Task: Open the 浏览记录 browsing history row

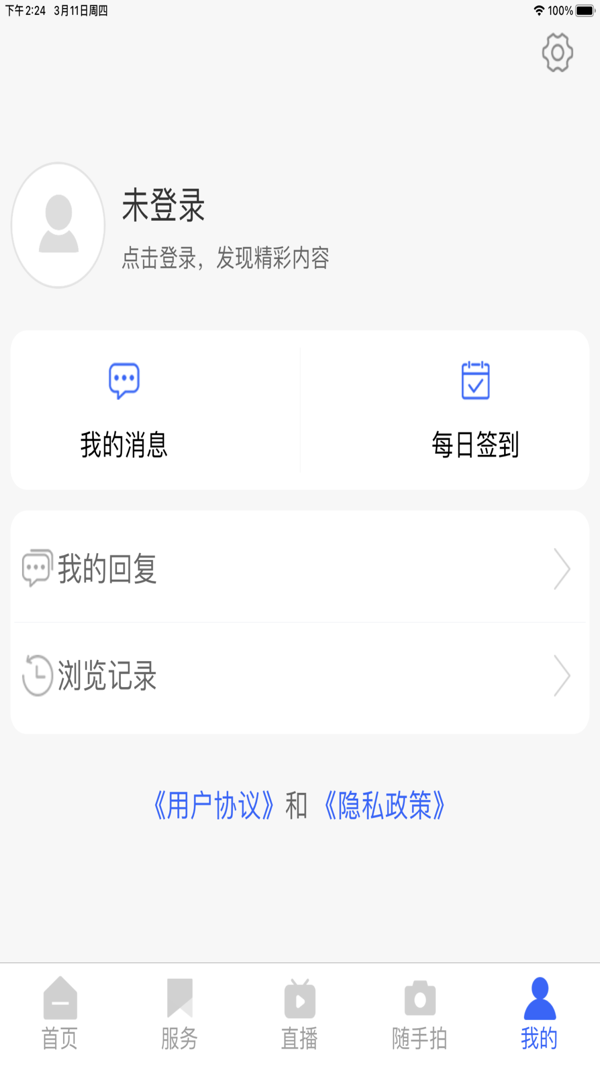Action: [300, 677]
